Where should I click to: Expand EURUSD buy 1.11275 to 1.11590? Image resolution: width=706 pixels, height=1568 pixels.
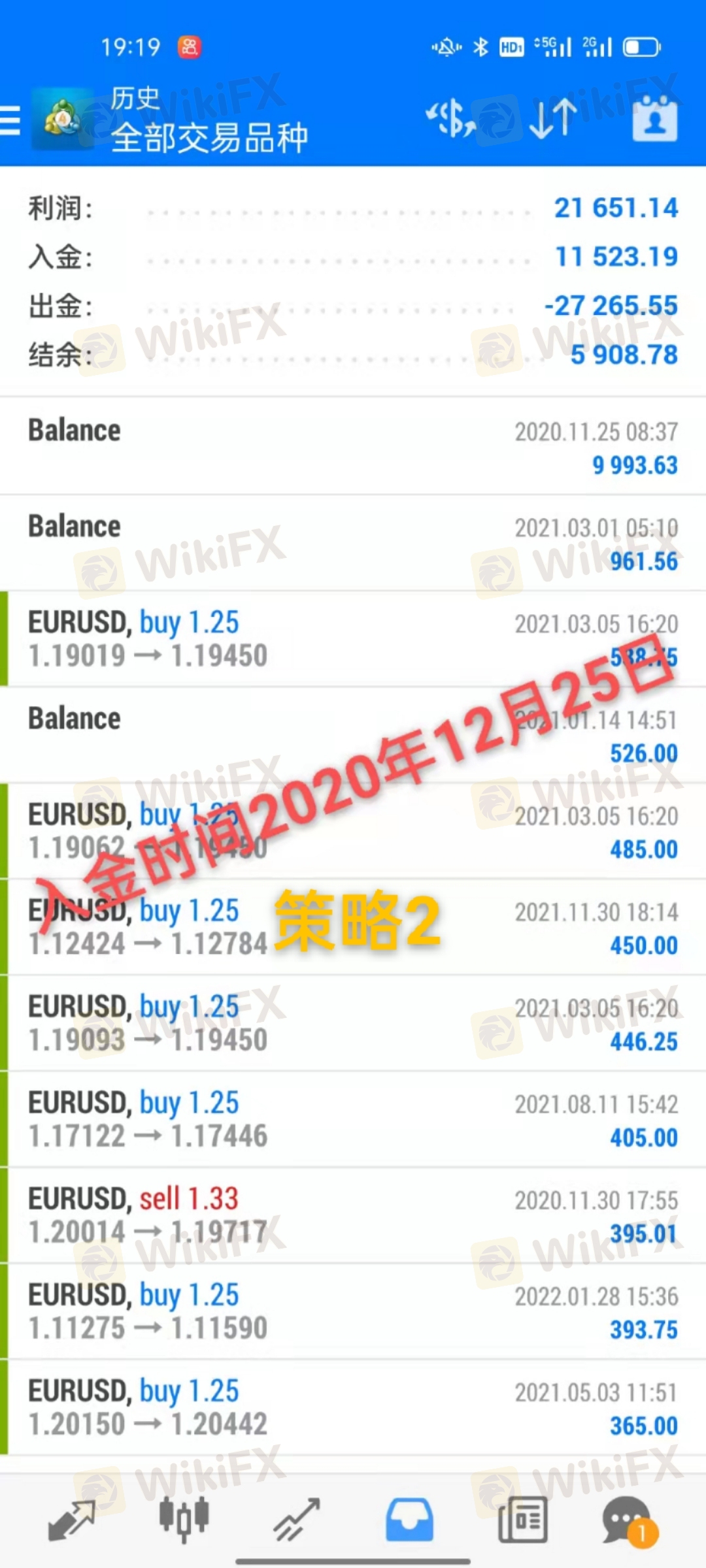(353, 1311)
